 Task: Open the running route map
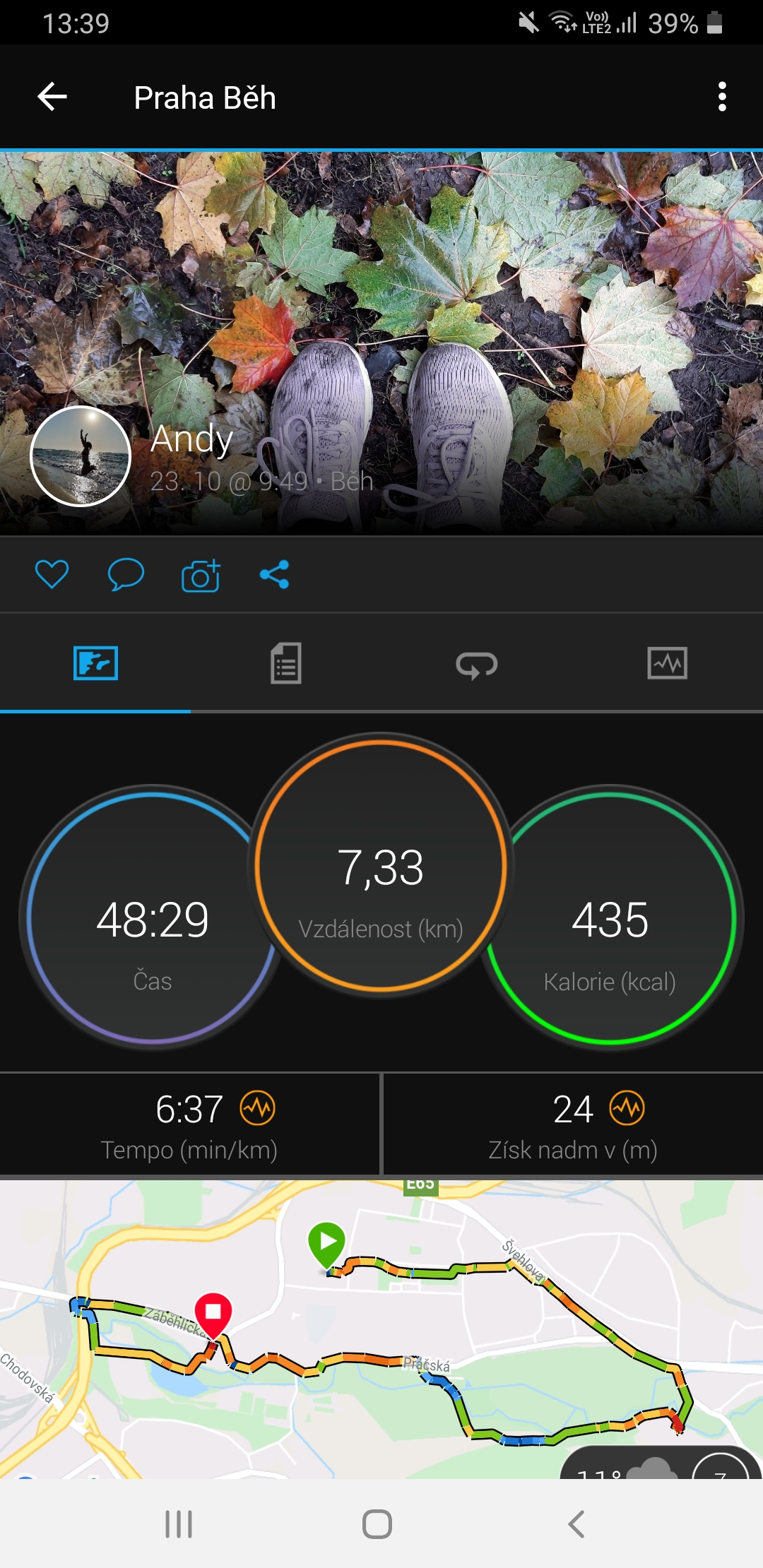(381, 1328)
